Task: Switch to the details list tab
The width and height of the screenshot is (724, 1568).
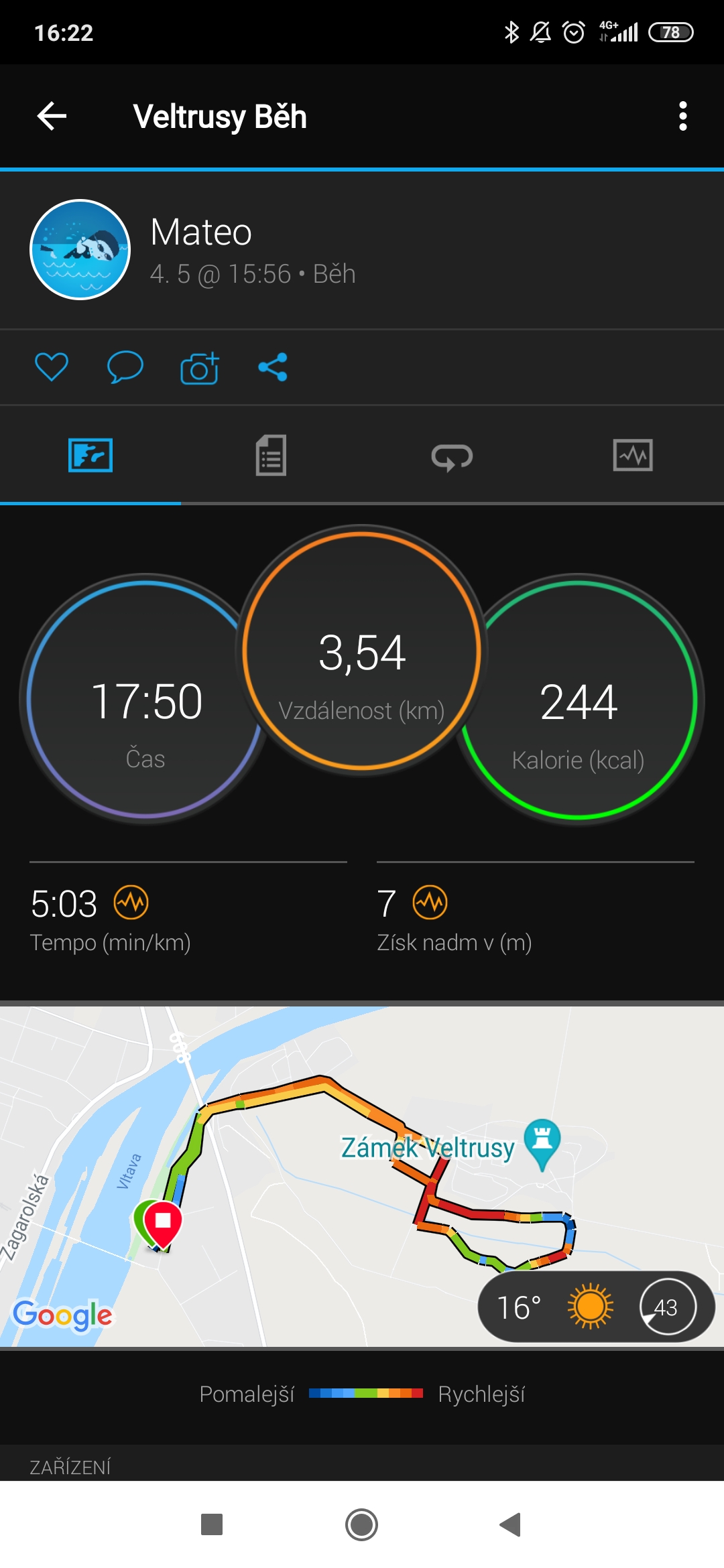Action: click(x=271, y=456)
